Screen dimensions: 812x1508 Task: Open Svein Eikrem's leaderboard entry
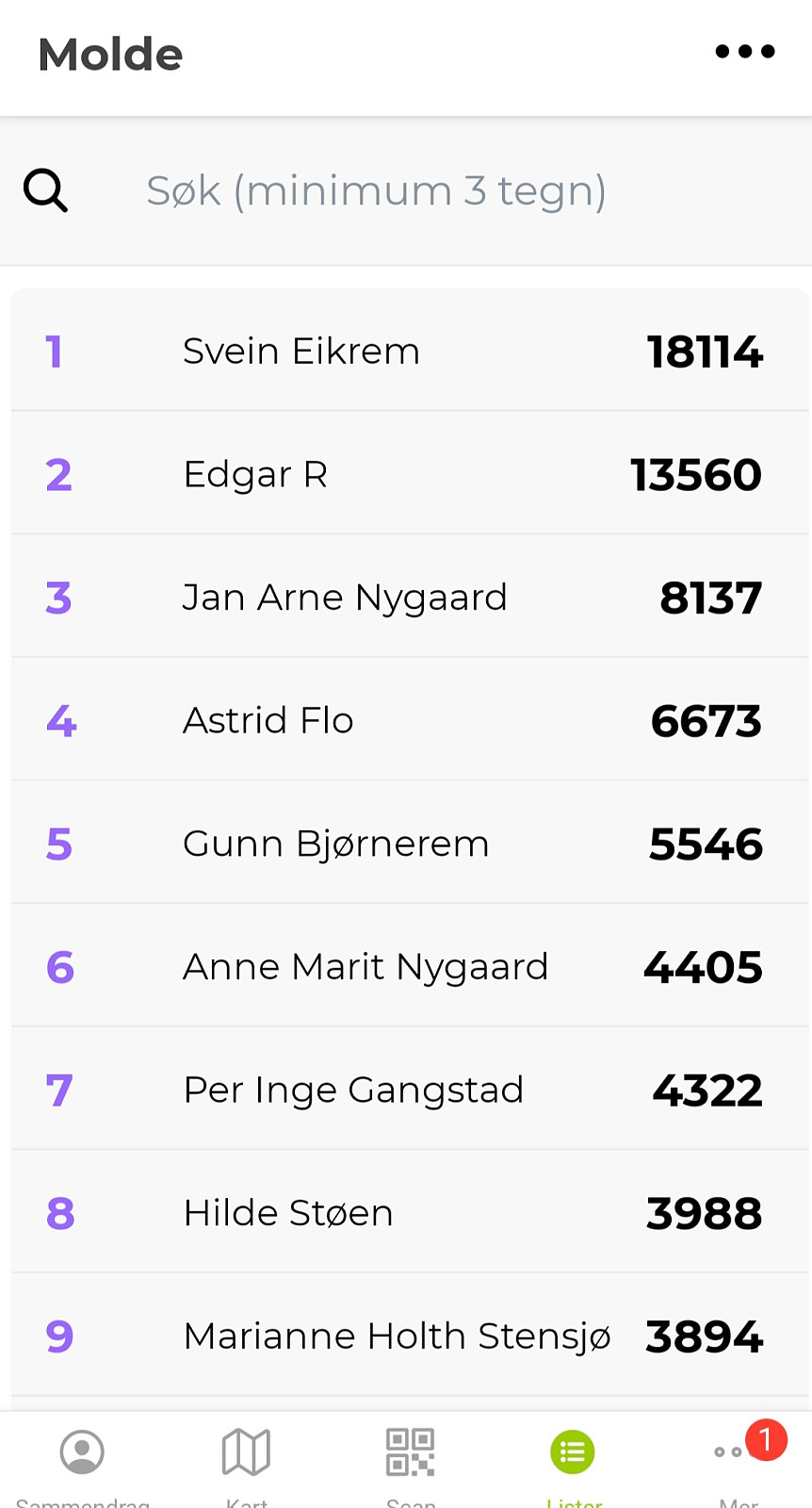tap(410, 351)
